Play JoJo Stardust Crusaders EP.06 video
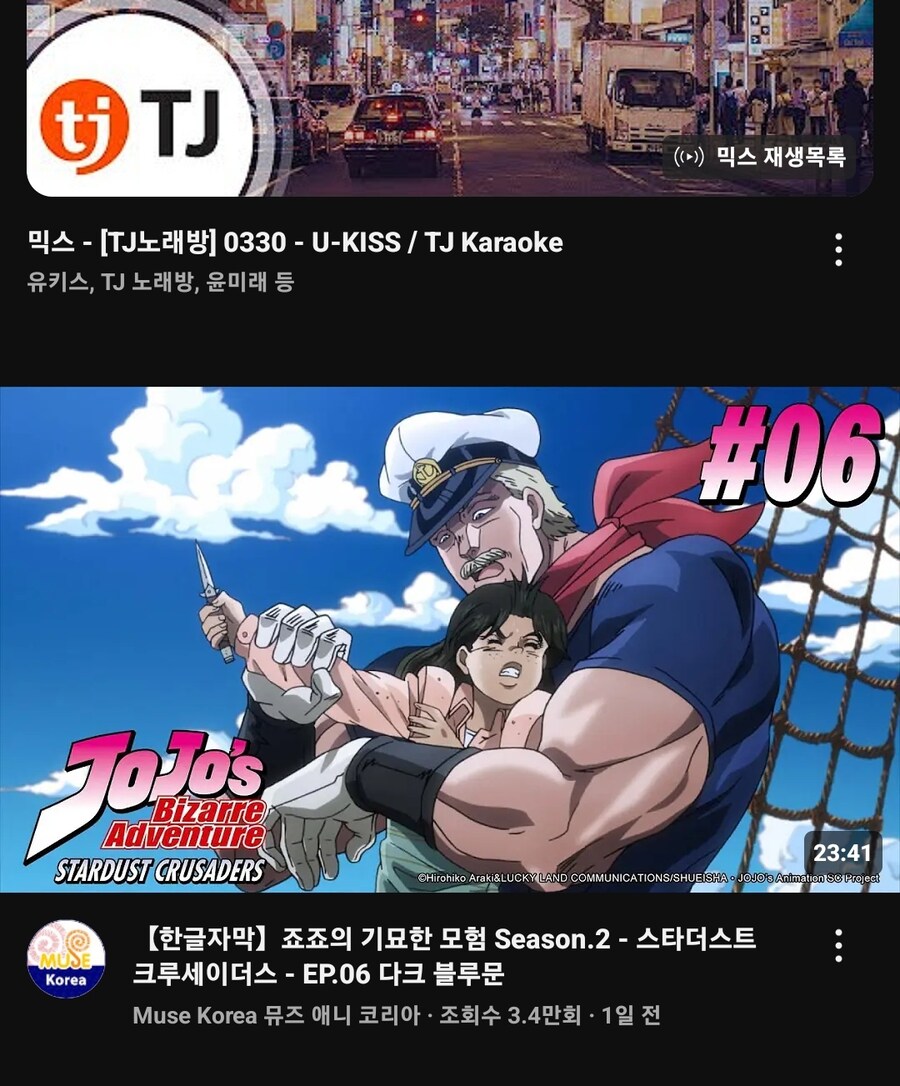 [x=450, y=638]
